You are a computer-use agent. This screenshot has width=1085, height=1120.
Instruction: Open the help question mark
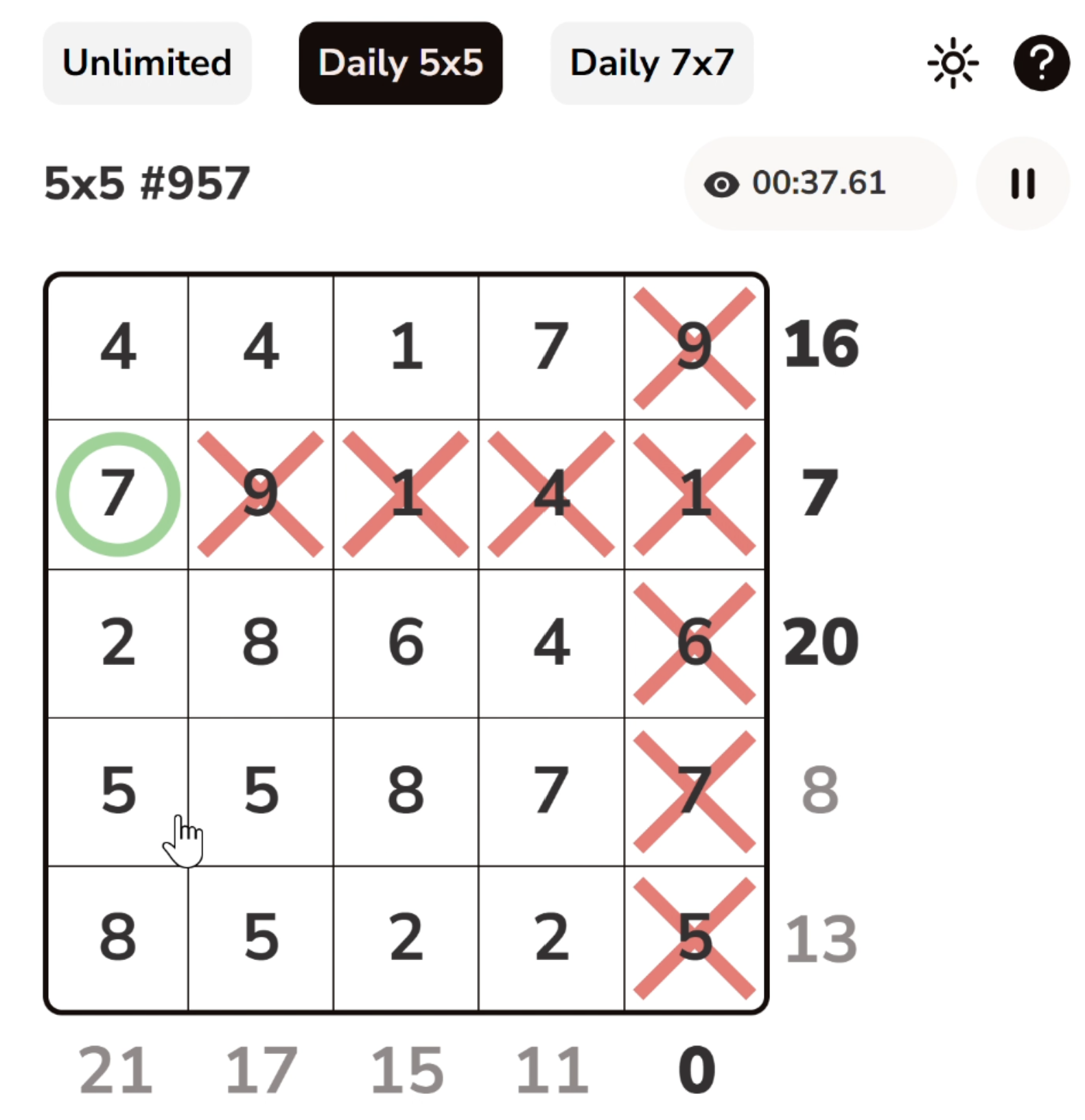(x=1040, y=64)
